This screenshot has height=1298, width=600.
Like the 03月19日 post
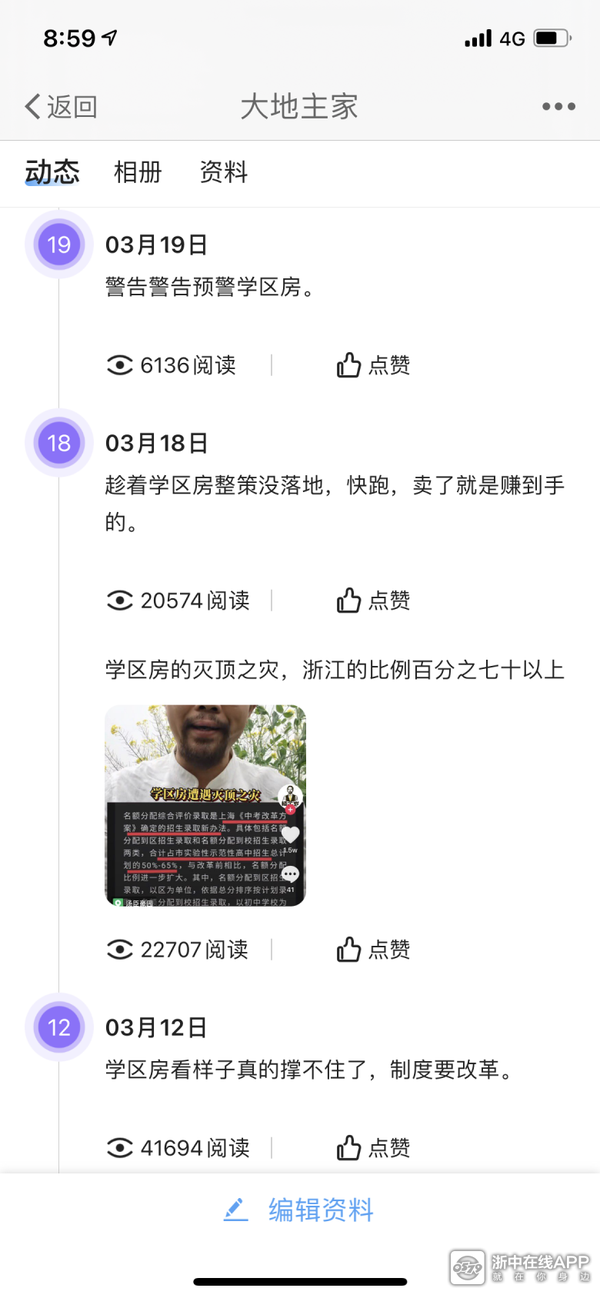[373, 365]
